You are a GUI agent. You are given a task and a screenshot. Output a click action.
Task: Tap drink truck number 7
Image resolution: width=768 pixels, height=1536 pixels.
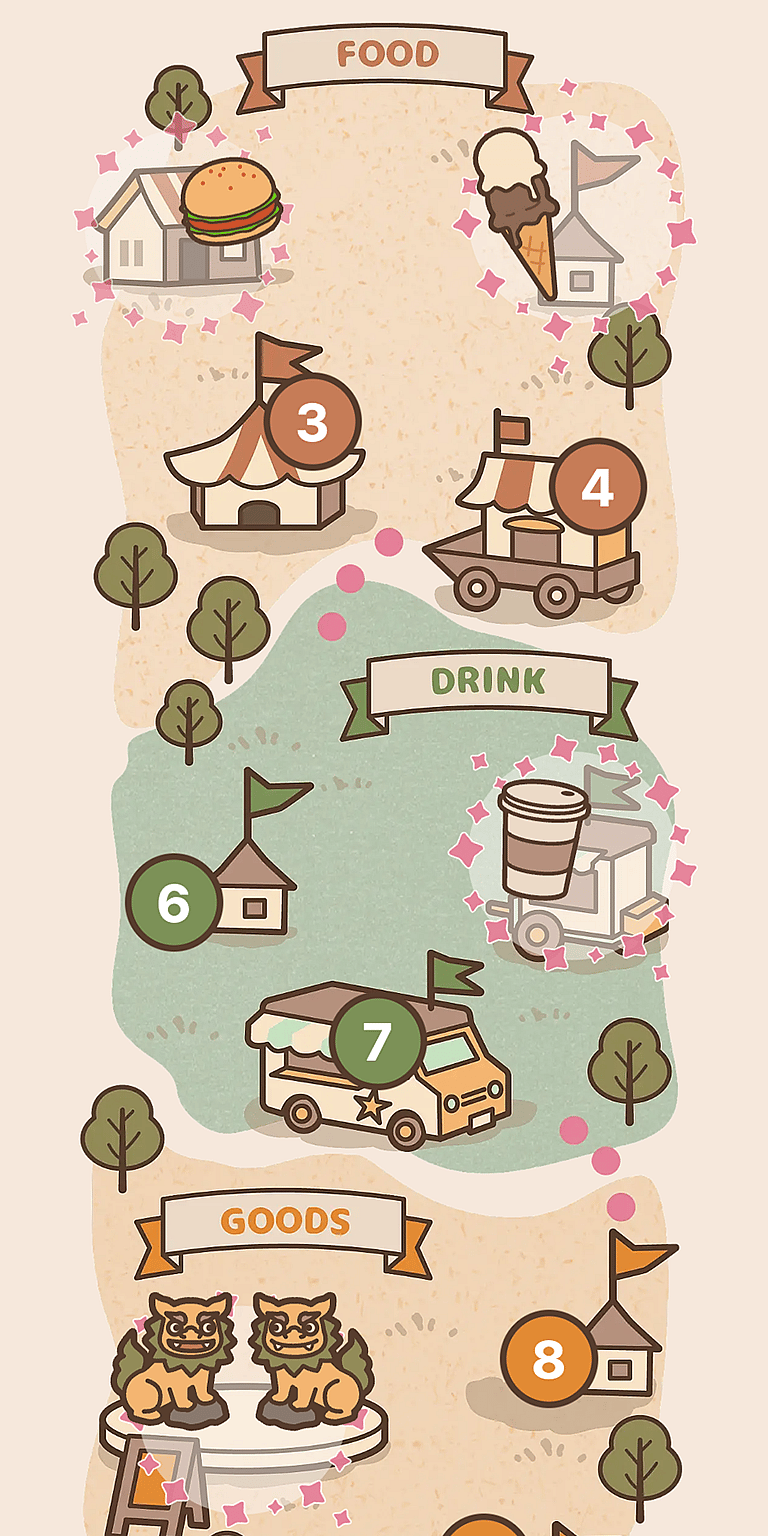(377, 1041)
